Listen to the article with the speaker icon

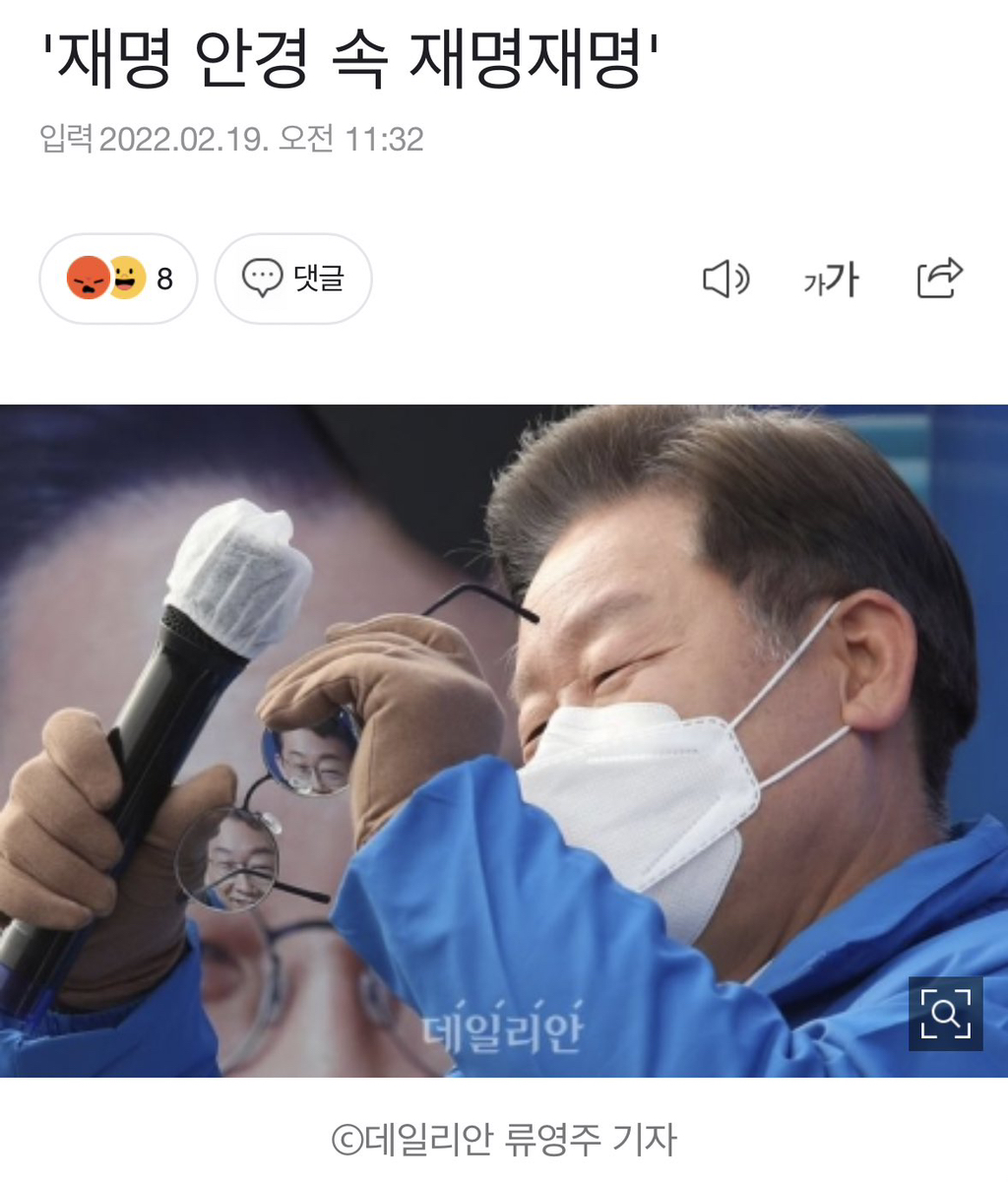(726, 280)
